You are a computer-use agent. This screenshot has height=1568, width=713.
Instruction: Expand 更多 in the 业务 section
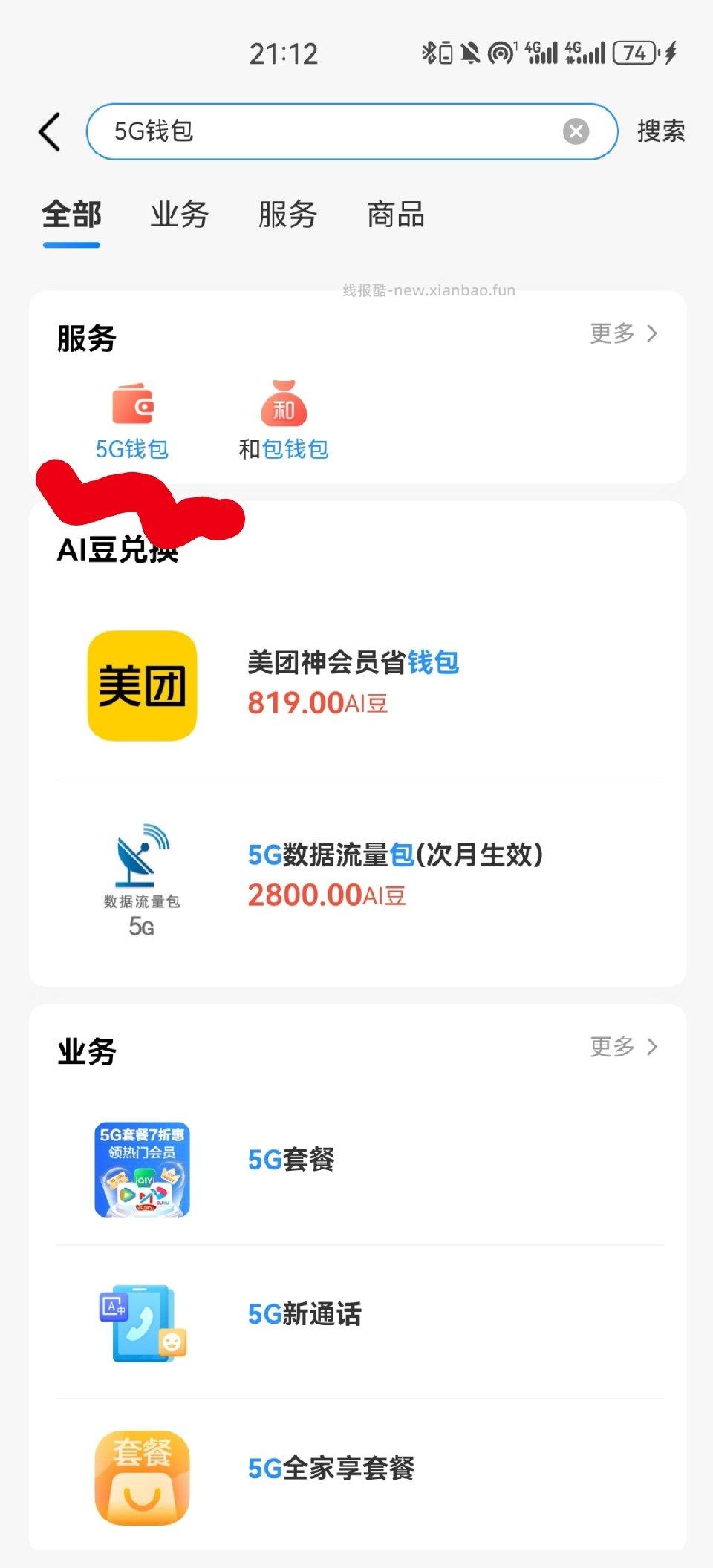612,1047
